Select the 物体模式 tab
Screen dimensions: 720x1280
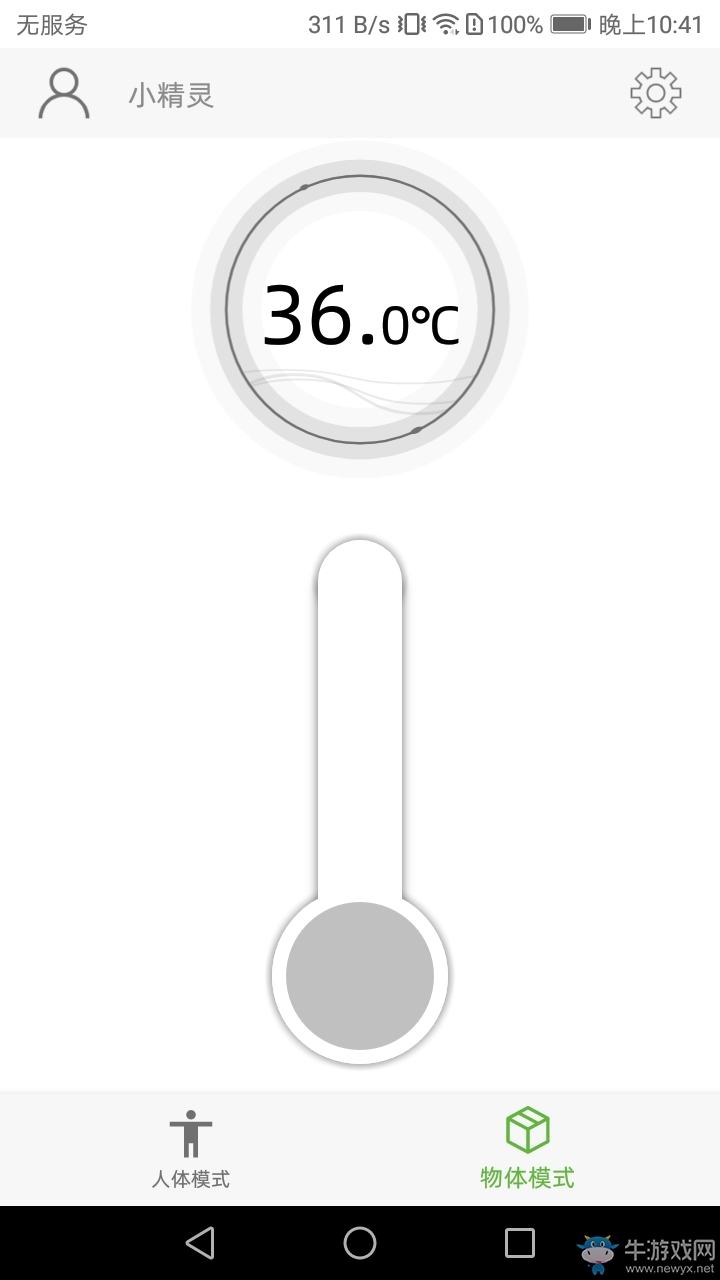[527, 1148]
